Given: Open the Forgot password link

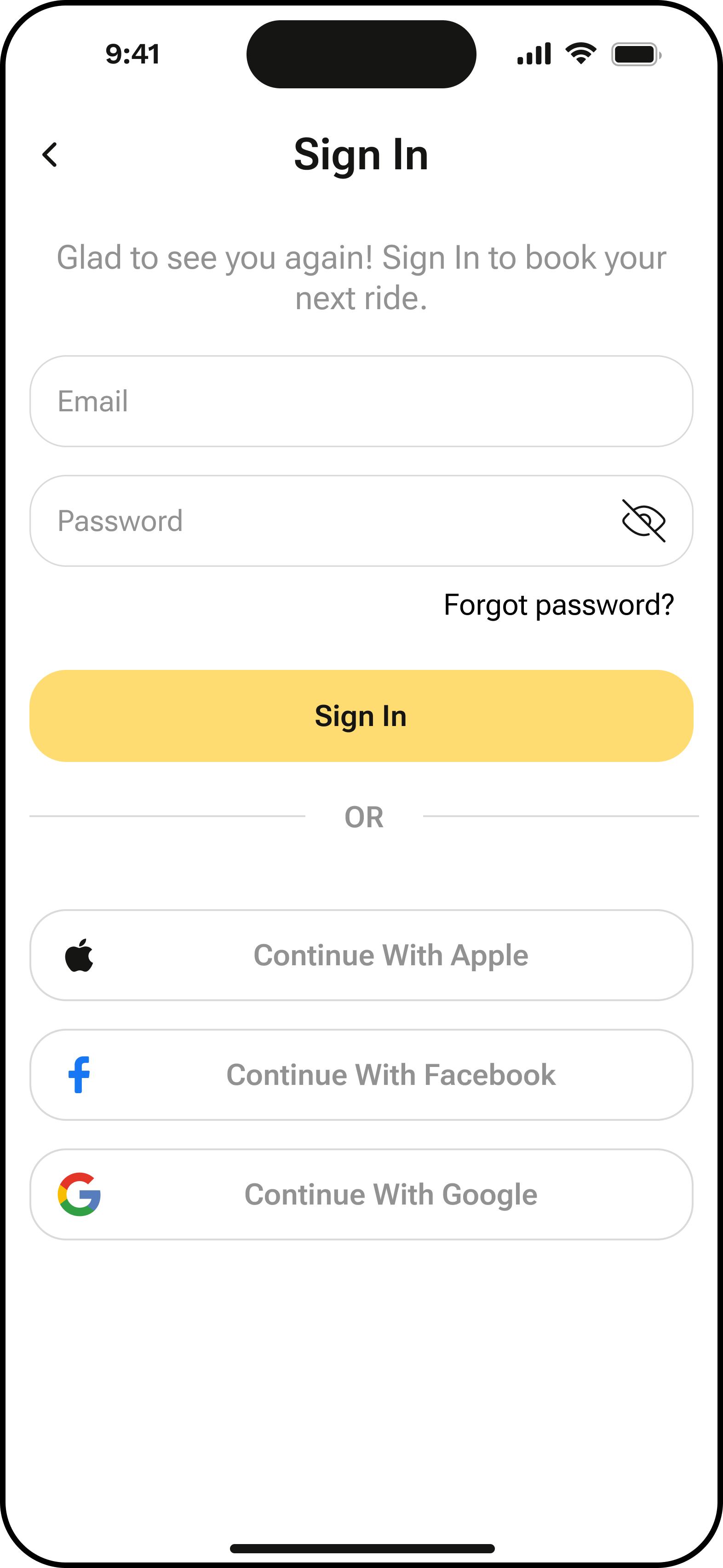Looking at the screenshot, I should [x=558, y=605].
